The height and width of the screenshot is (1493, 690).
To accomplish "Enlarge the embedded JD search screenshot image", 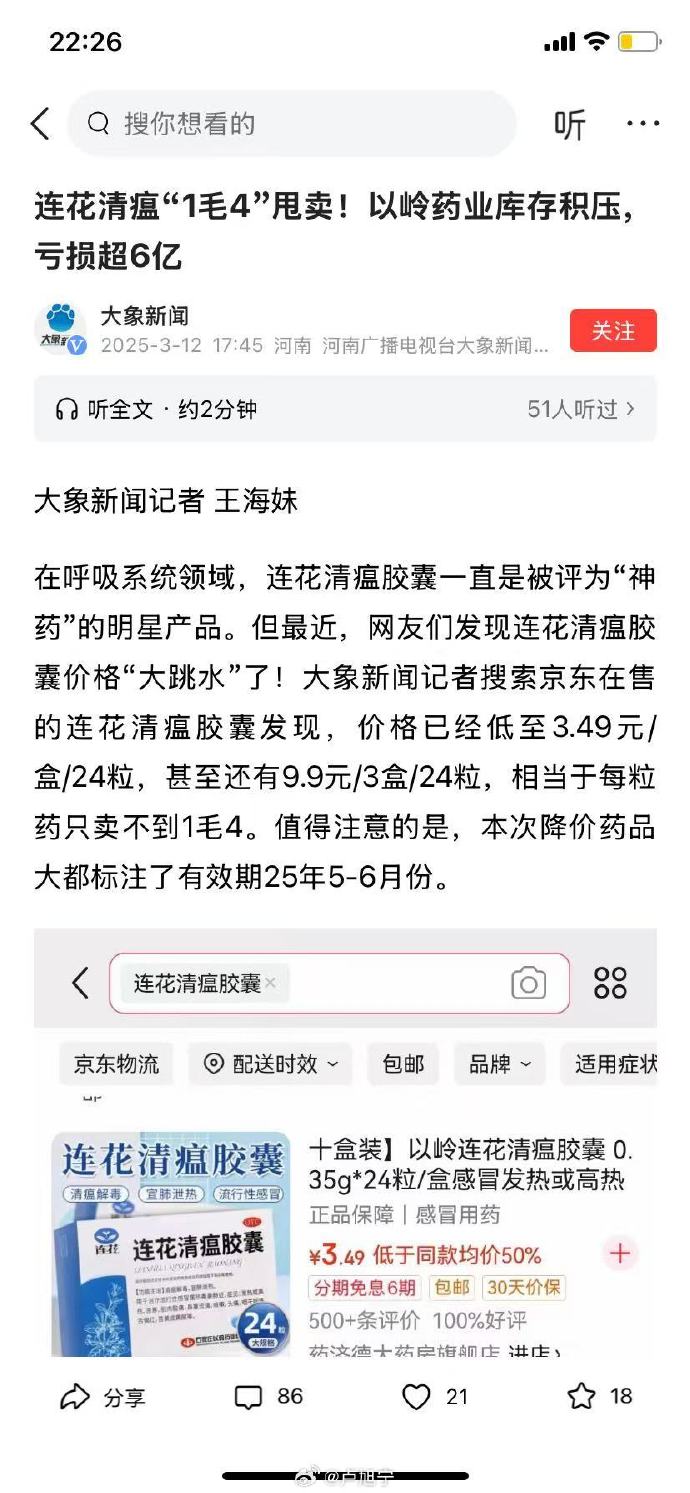I will [345, 1142].
